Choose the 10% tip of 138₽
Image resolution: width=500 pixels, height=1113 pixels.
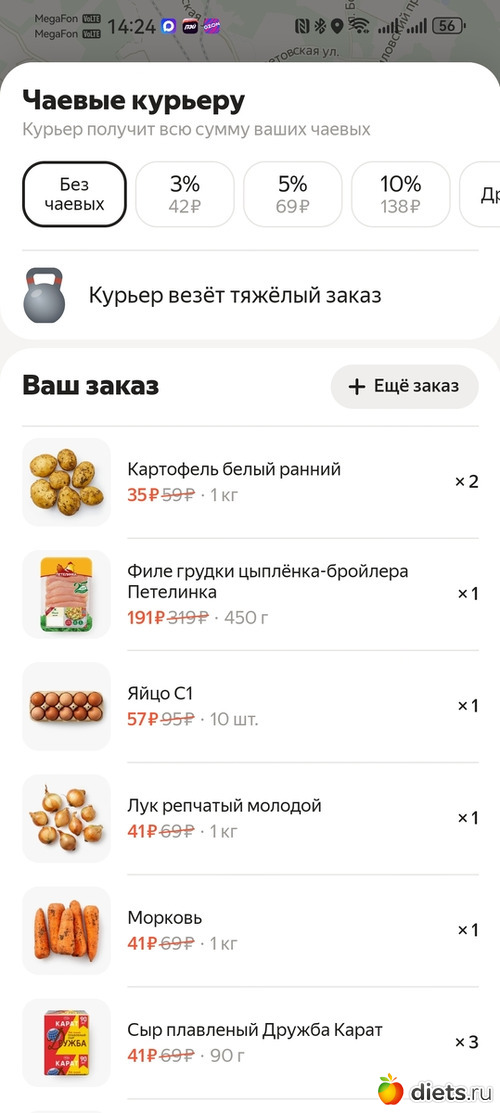click(x=401, y=194)
